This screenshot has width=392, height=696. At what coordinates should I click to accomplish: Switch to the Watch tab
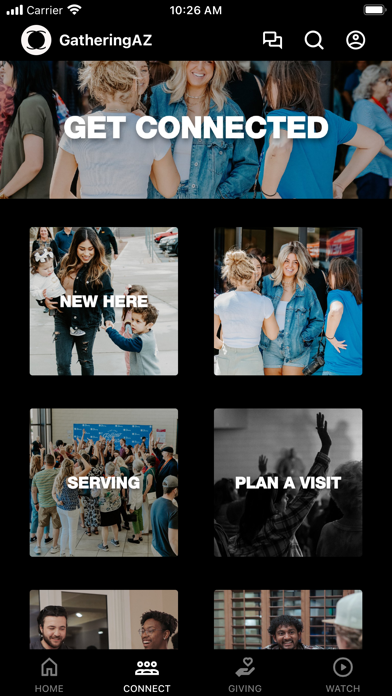tap(343, 675)
